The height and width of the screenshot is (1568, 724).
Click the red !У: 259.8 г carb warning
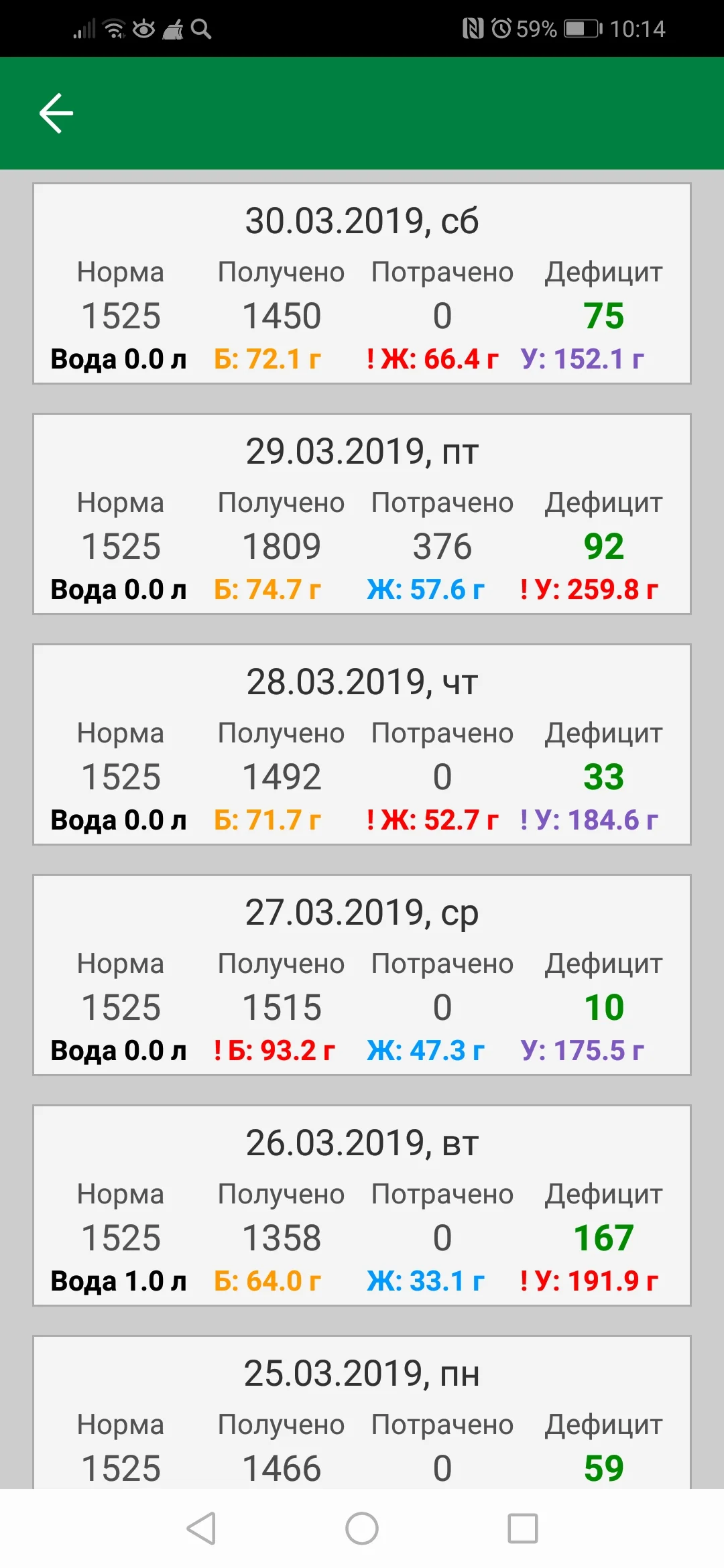tap(590, 589)
